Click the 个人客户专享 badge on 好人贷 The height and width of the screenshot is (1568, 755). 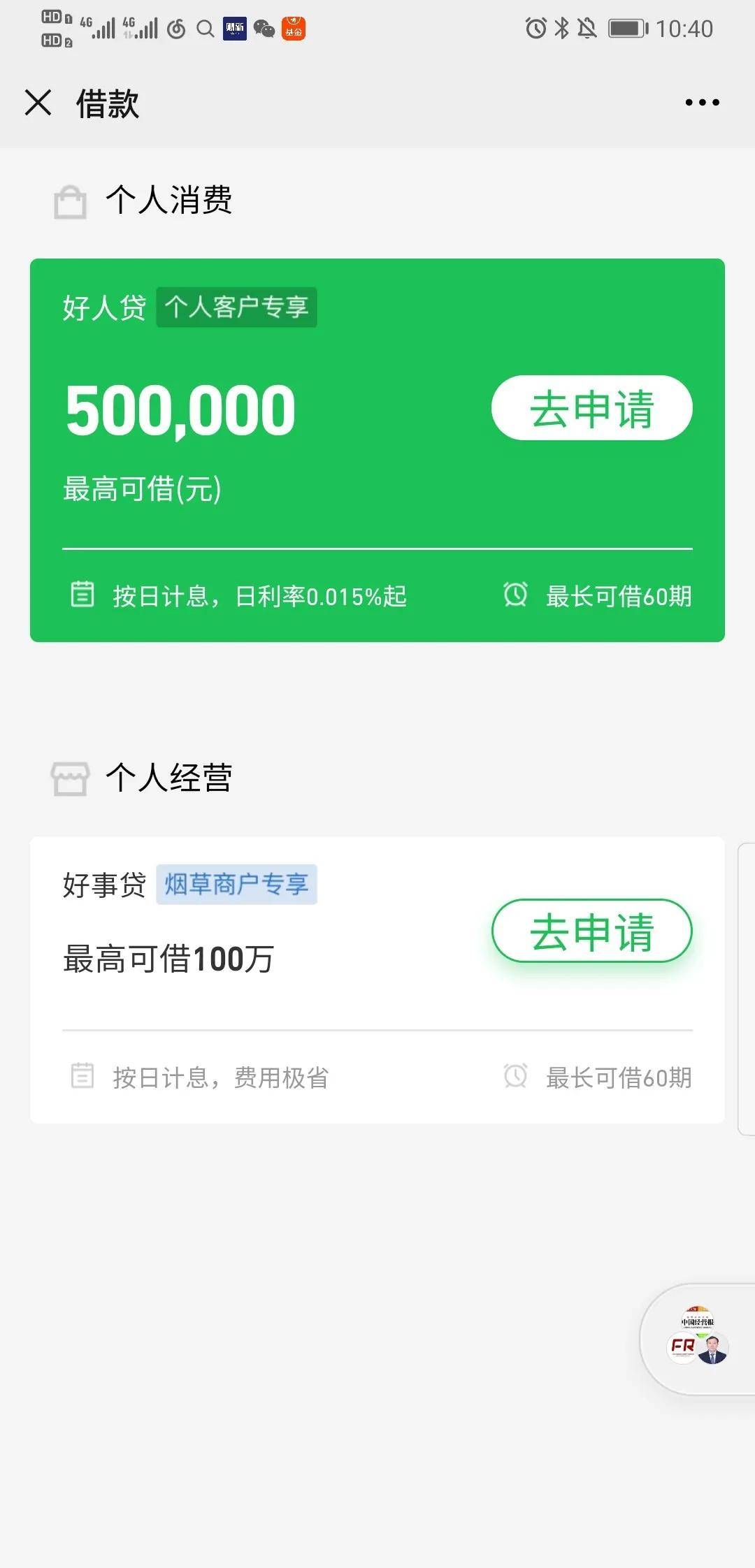pyautogui.click(x=235, y=307)
